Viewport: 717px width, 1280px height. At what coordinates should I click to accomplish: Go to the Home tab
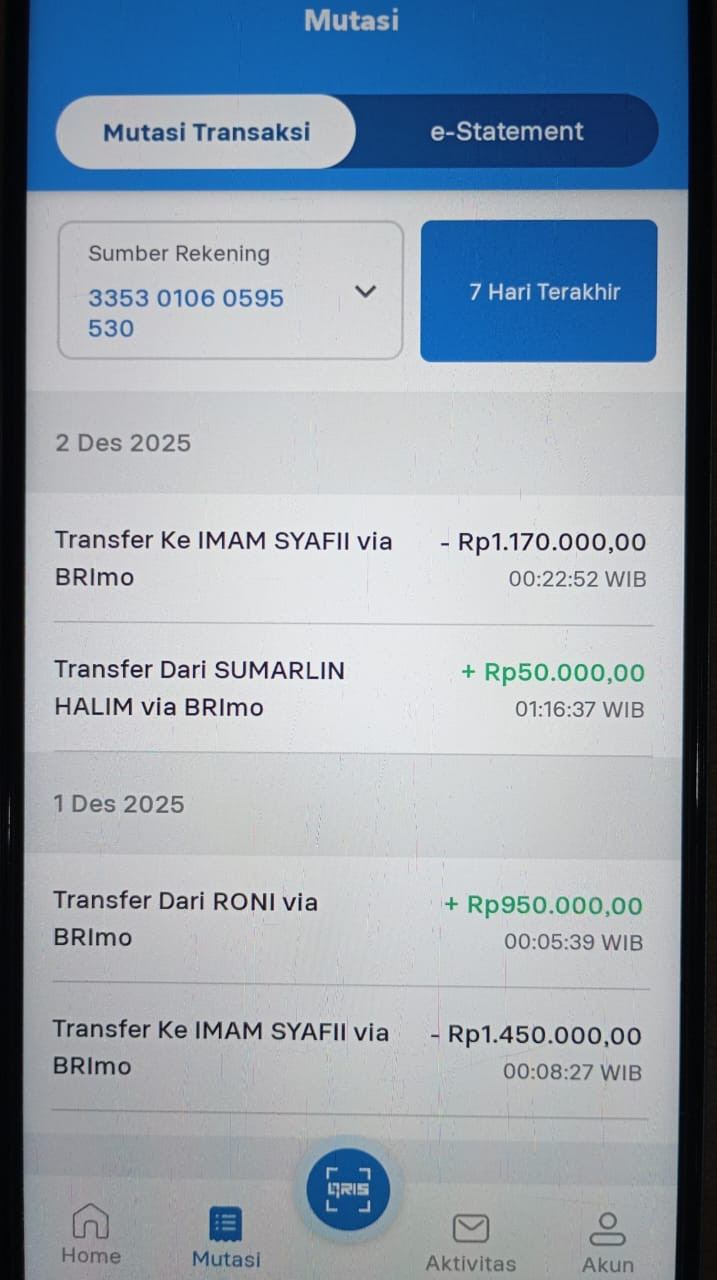(x=91, y=1234)
